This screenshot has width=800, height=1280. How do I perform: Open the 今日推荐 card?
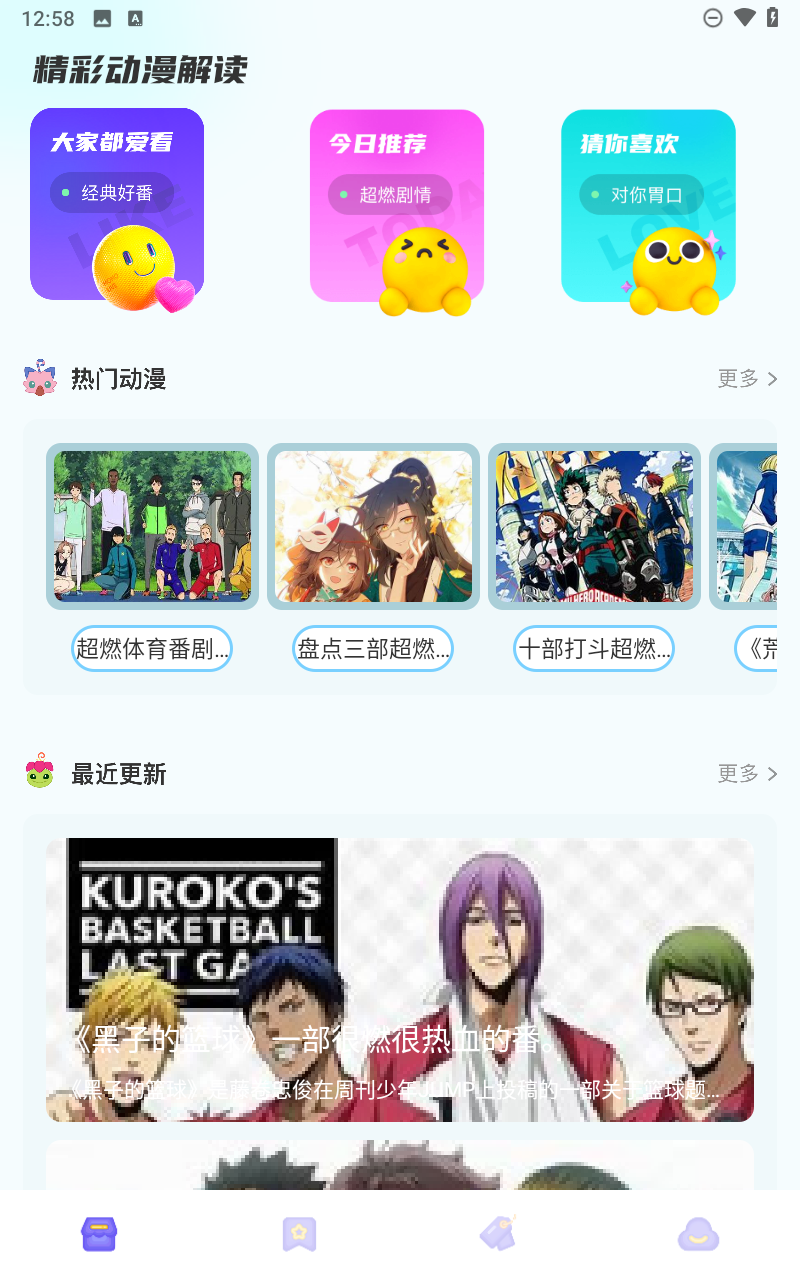397,206
